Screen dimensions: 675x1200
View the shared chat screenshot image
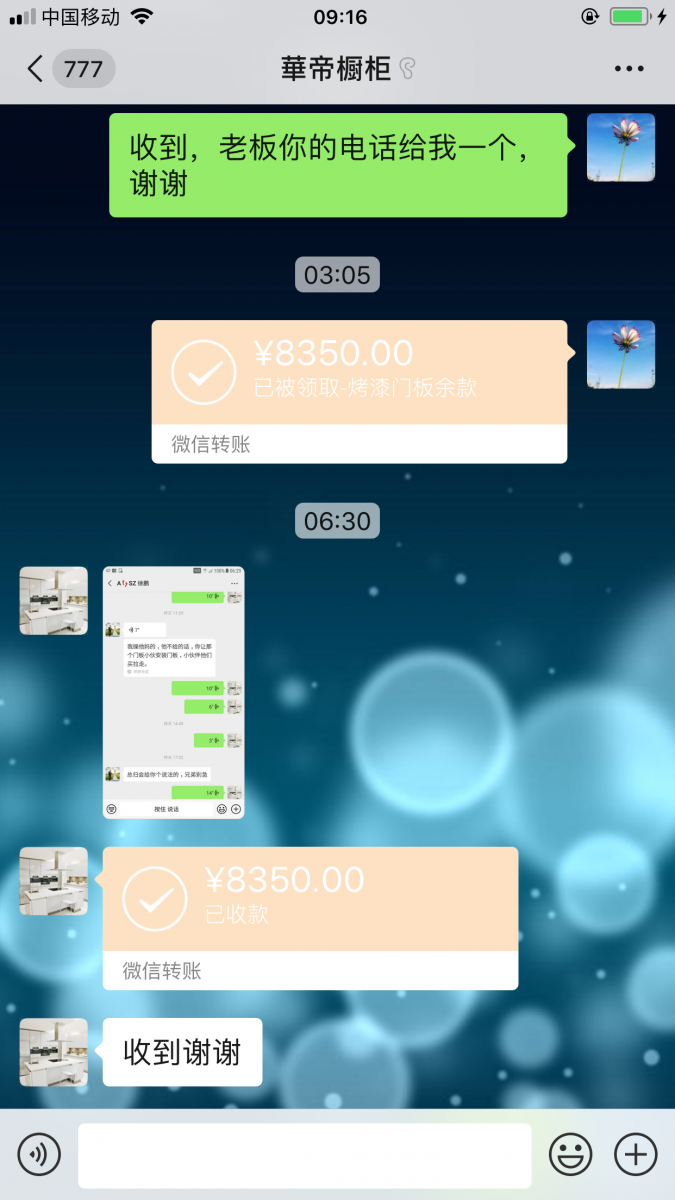(173, 692)
